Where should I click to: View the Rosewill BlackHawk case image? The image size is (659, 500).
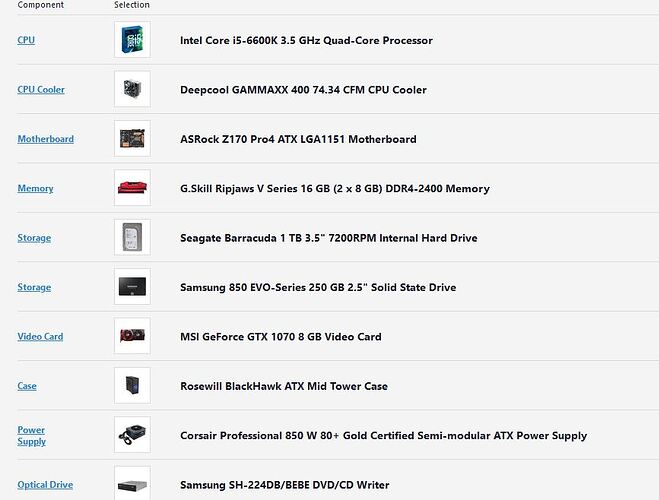132,386
